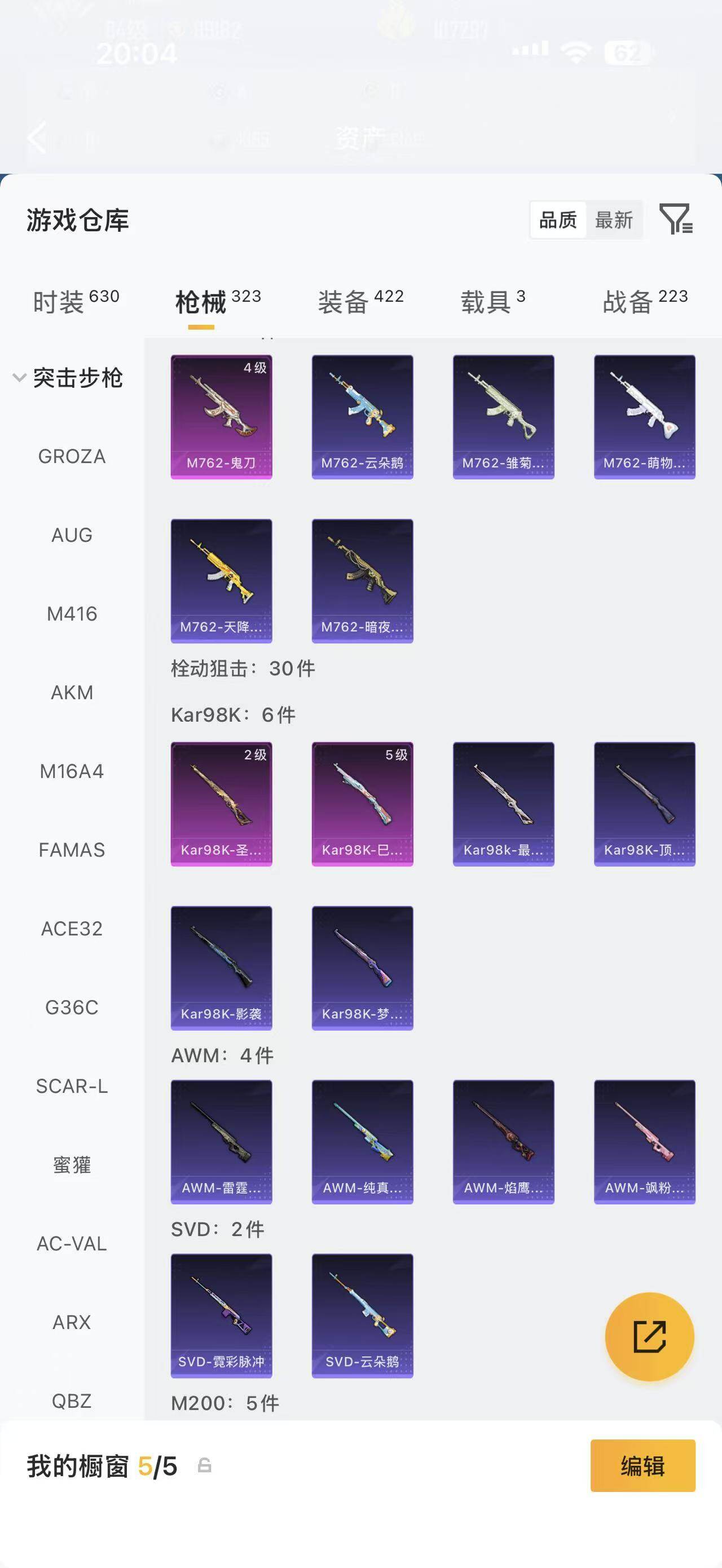Open the Kar98K-影袭 skin card

[222, 968]
